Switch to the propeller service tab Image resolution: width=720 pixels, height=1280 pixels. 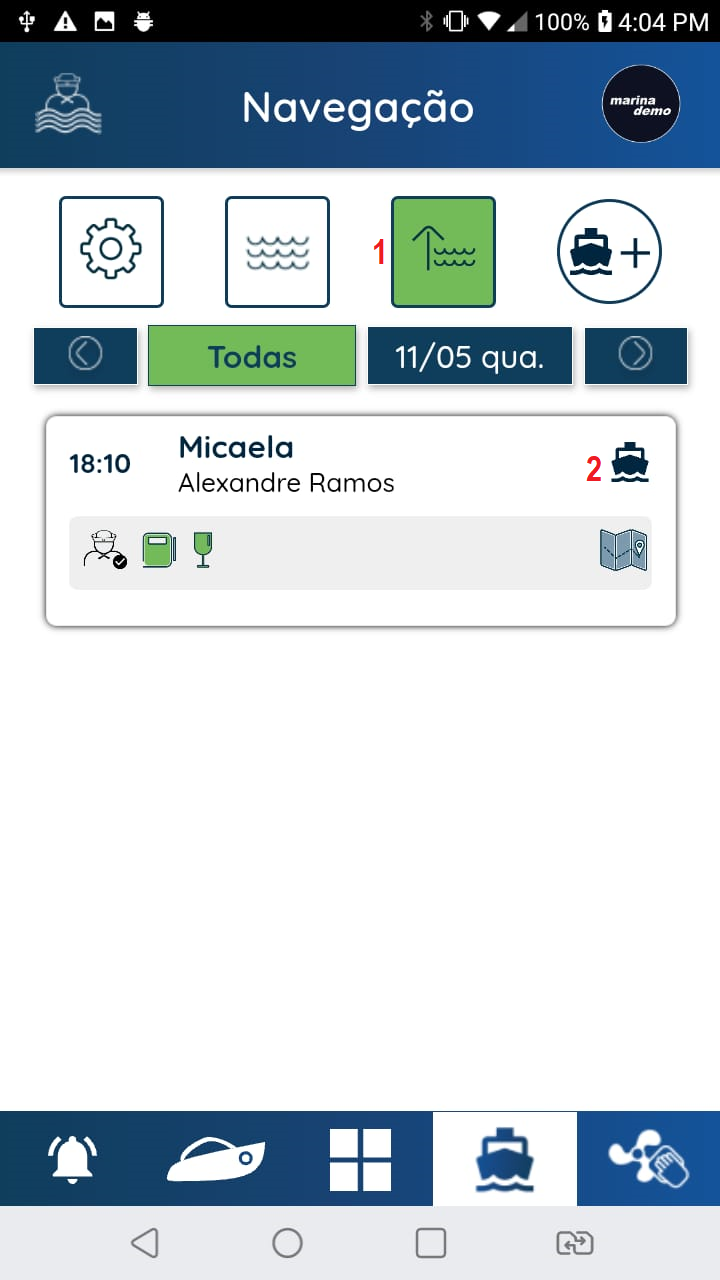(648, 1159)
